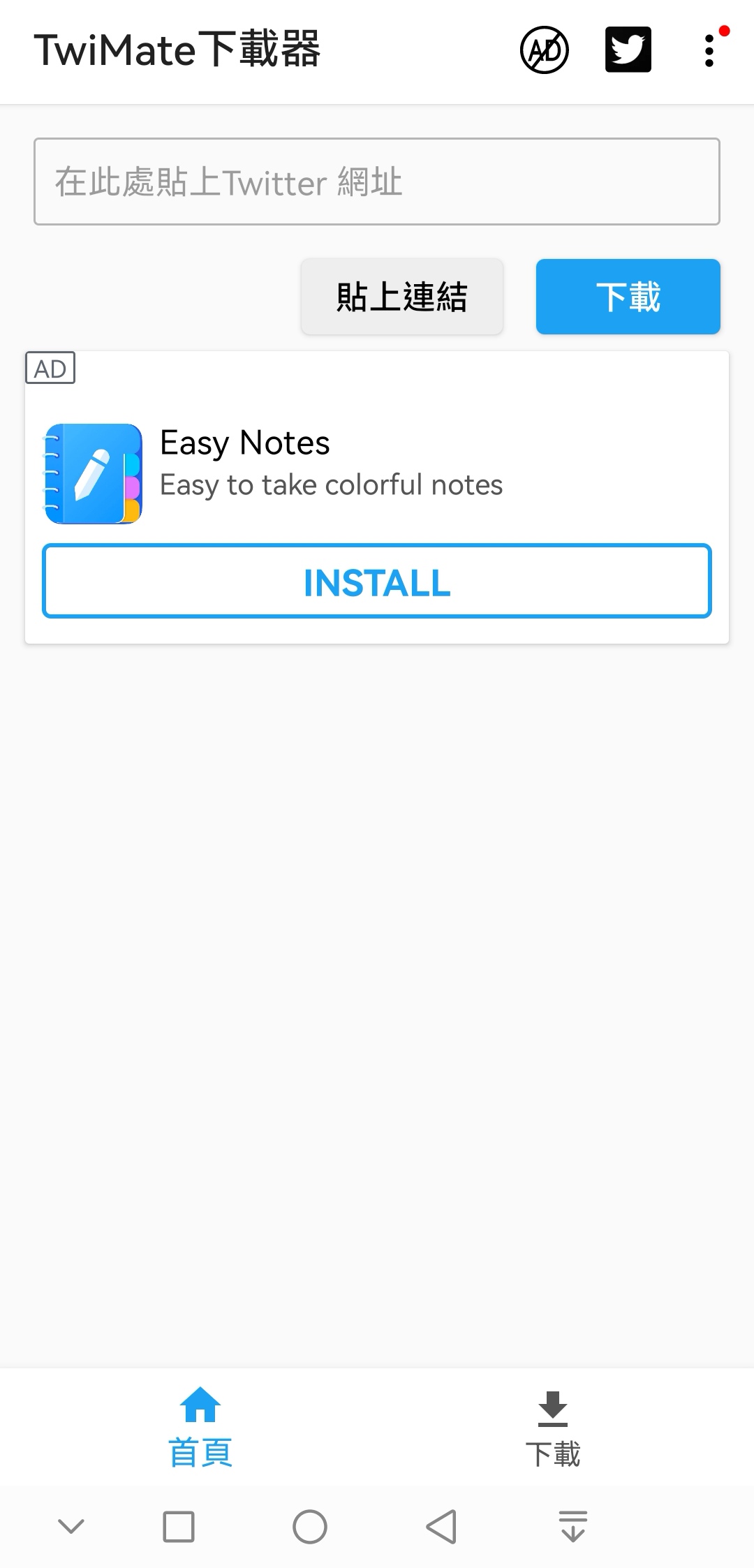Focus the Twitter URL input field
The width and height of the screenshot is (754, 1568).
coord(377,182)
